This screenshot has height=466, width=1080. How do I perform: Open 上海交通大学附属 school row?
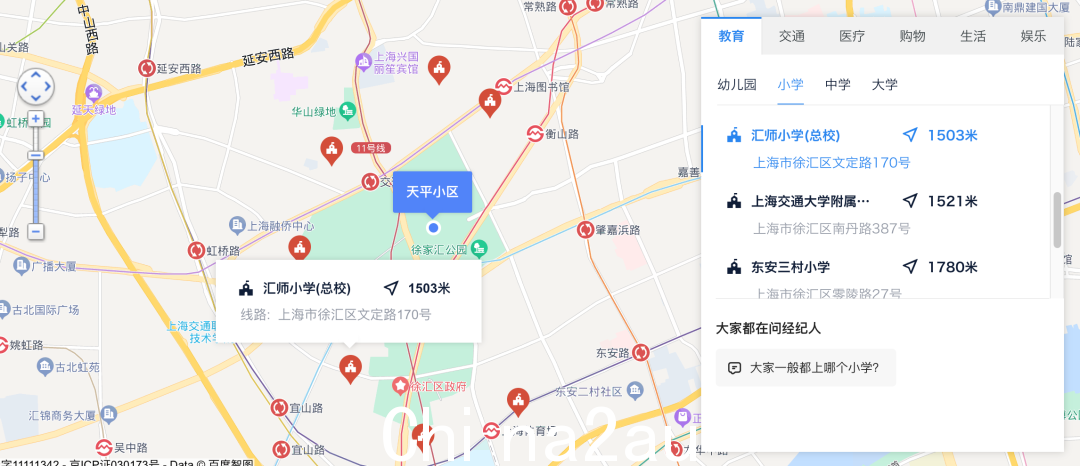tap(810, 201)
